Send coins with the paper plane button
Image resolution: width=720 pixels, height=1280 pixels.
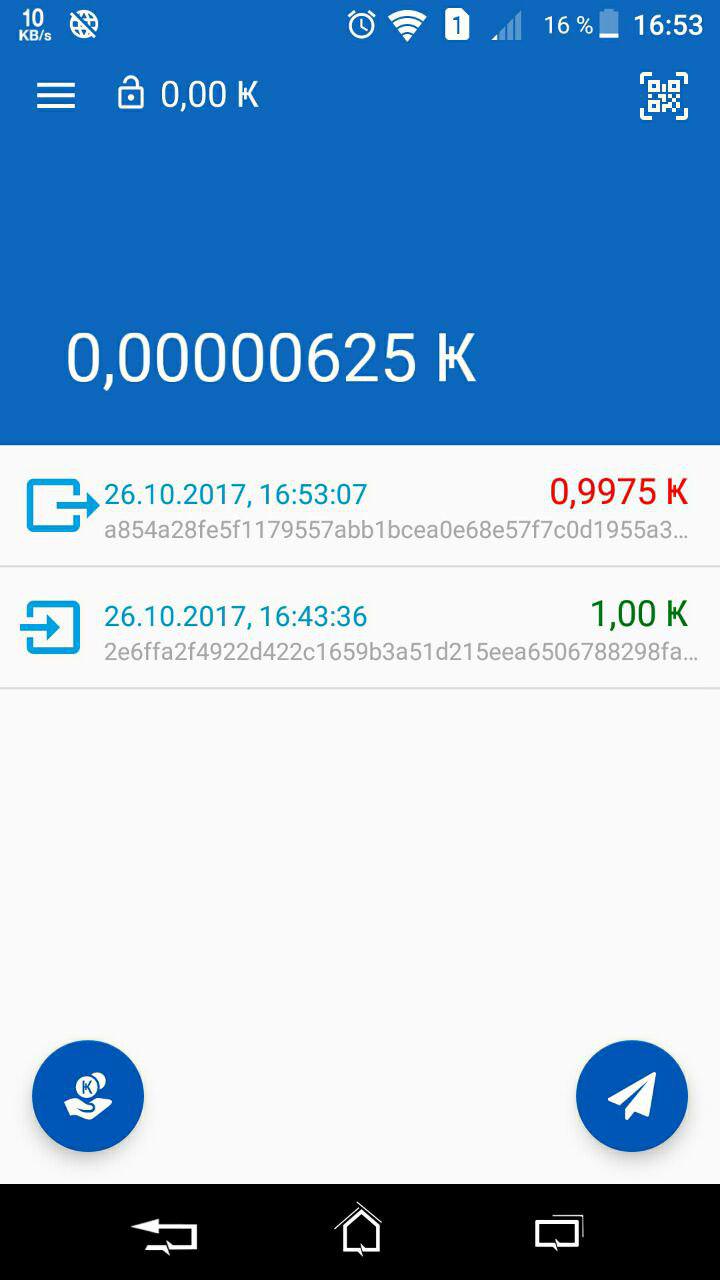coord(632,1096)
